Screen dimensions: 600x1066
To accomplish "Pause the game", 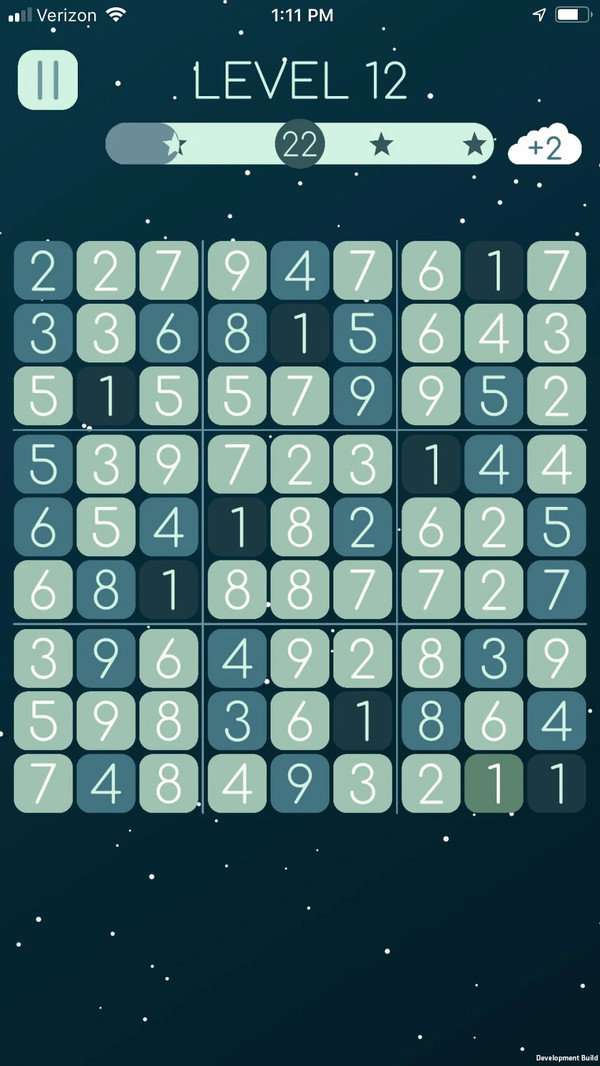I will pyautogui.click(x=47, y=80).
